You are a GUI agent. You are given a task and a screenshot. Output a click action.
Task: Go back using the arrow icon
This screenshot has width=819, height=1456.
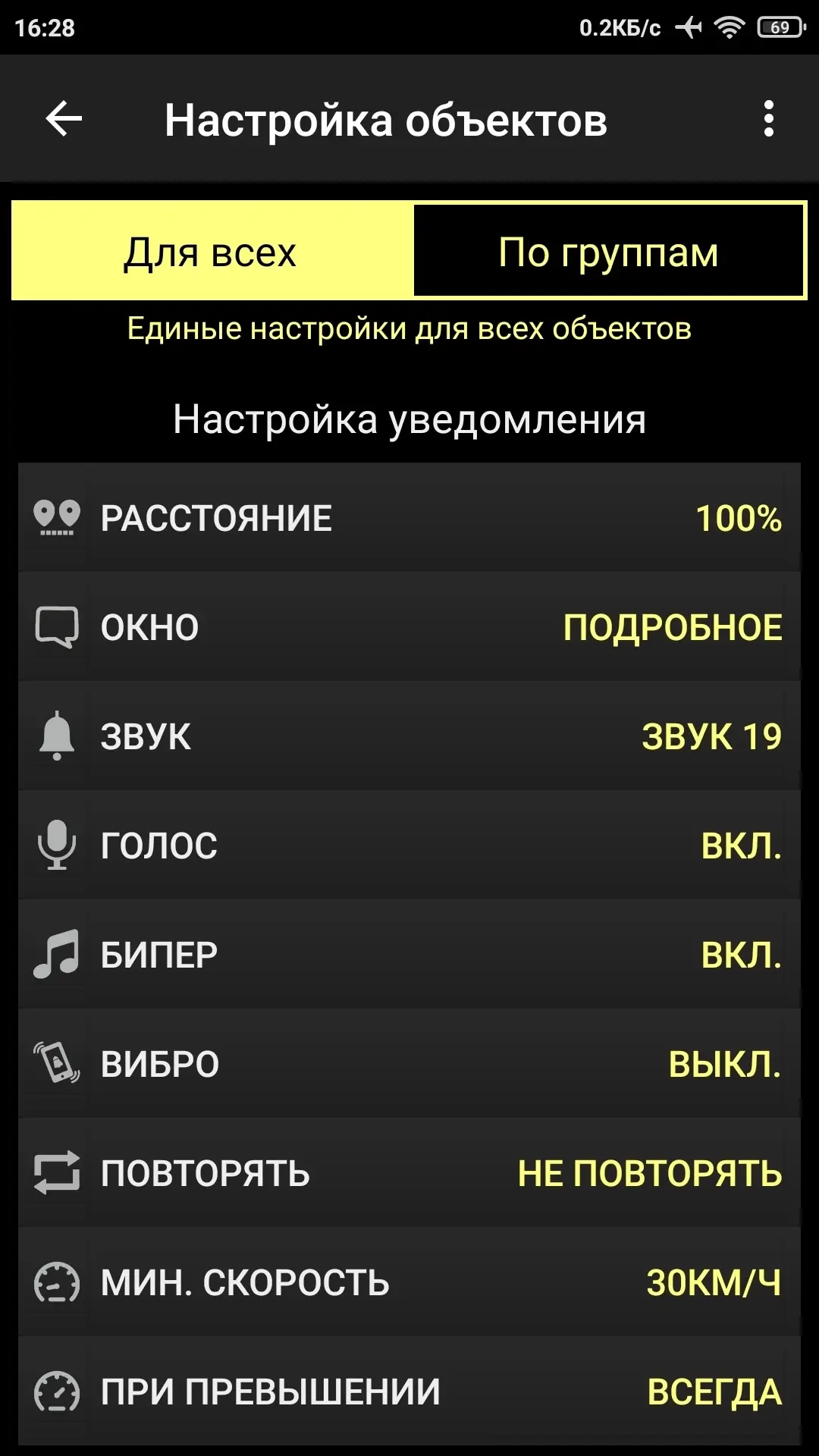[64, 119]
